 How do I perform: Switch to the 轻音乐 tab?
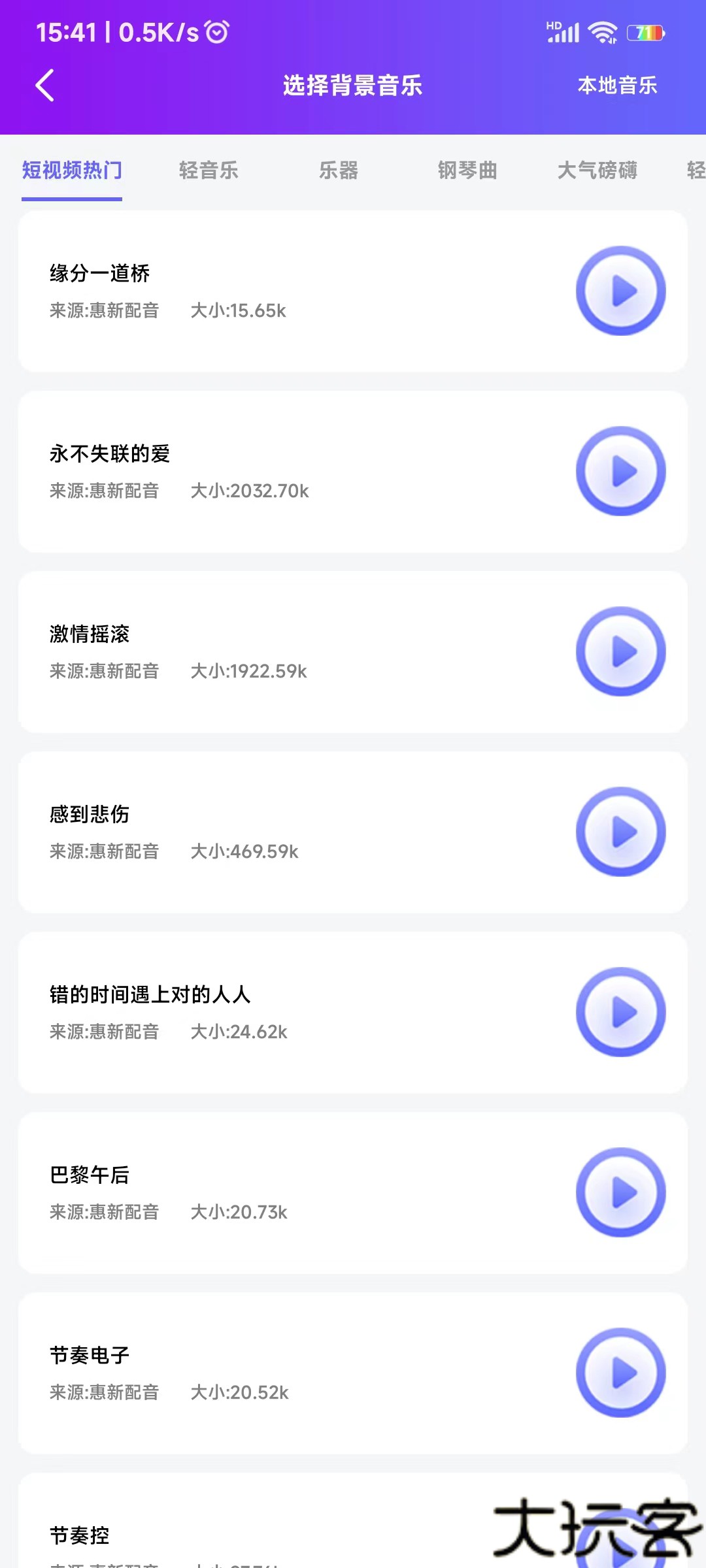pyautogui.click(x=209, y=171)
